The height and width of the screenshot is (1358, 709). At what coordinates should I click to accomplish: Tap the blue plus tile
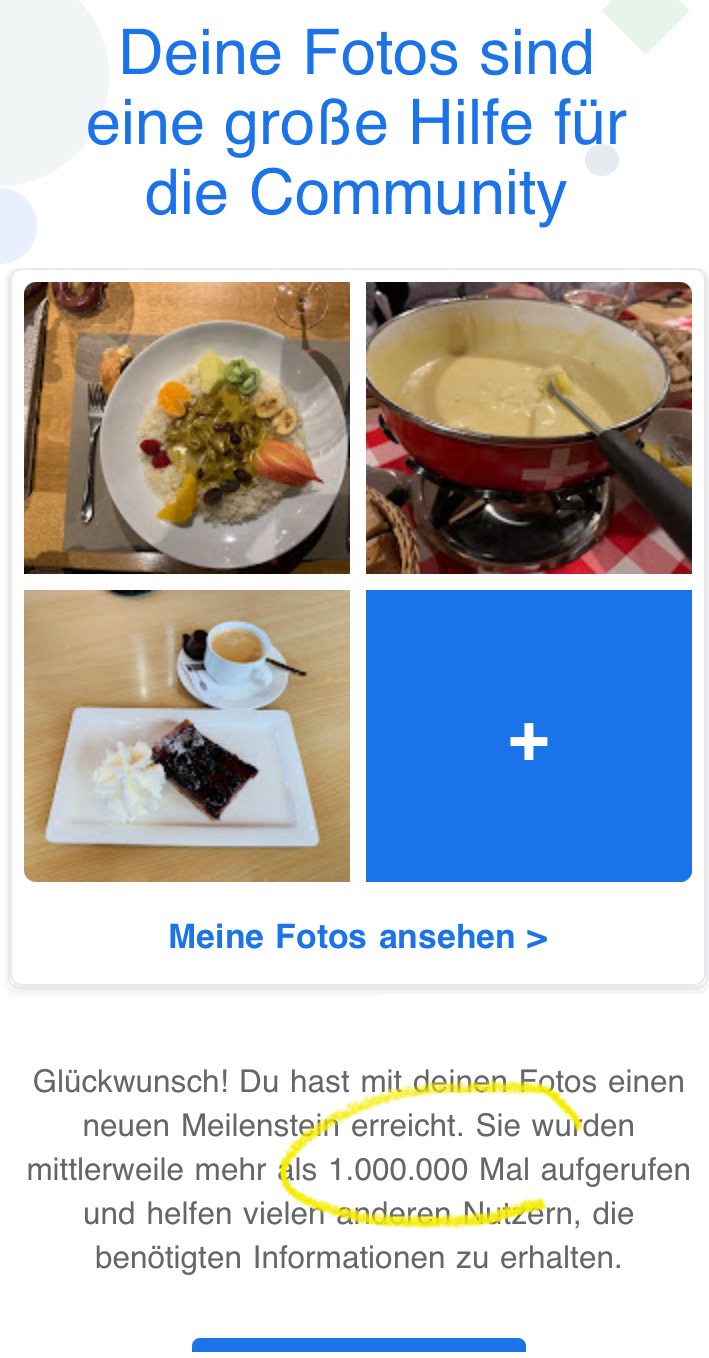528,736
